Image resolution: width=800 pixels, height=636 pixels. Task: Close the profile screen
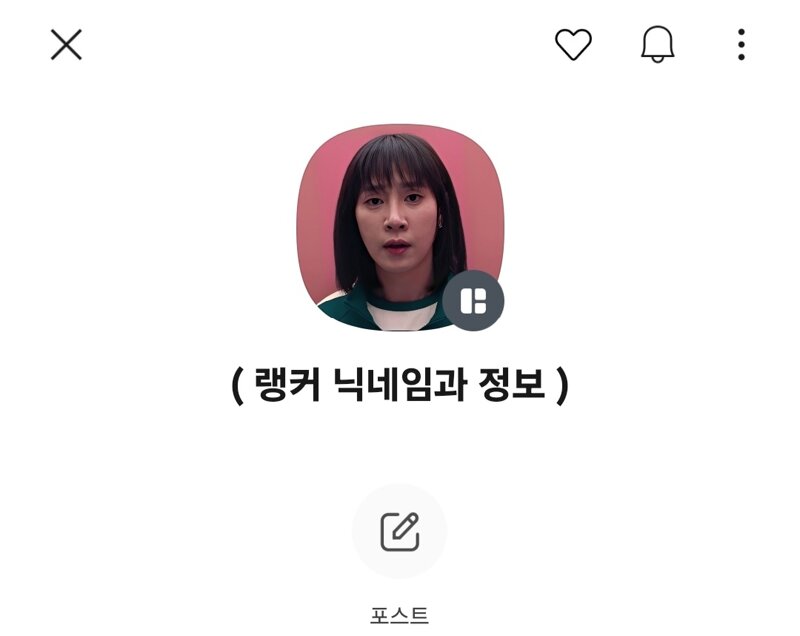(x=66, y=45)
